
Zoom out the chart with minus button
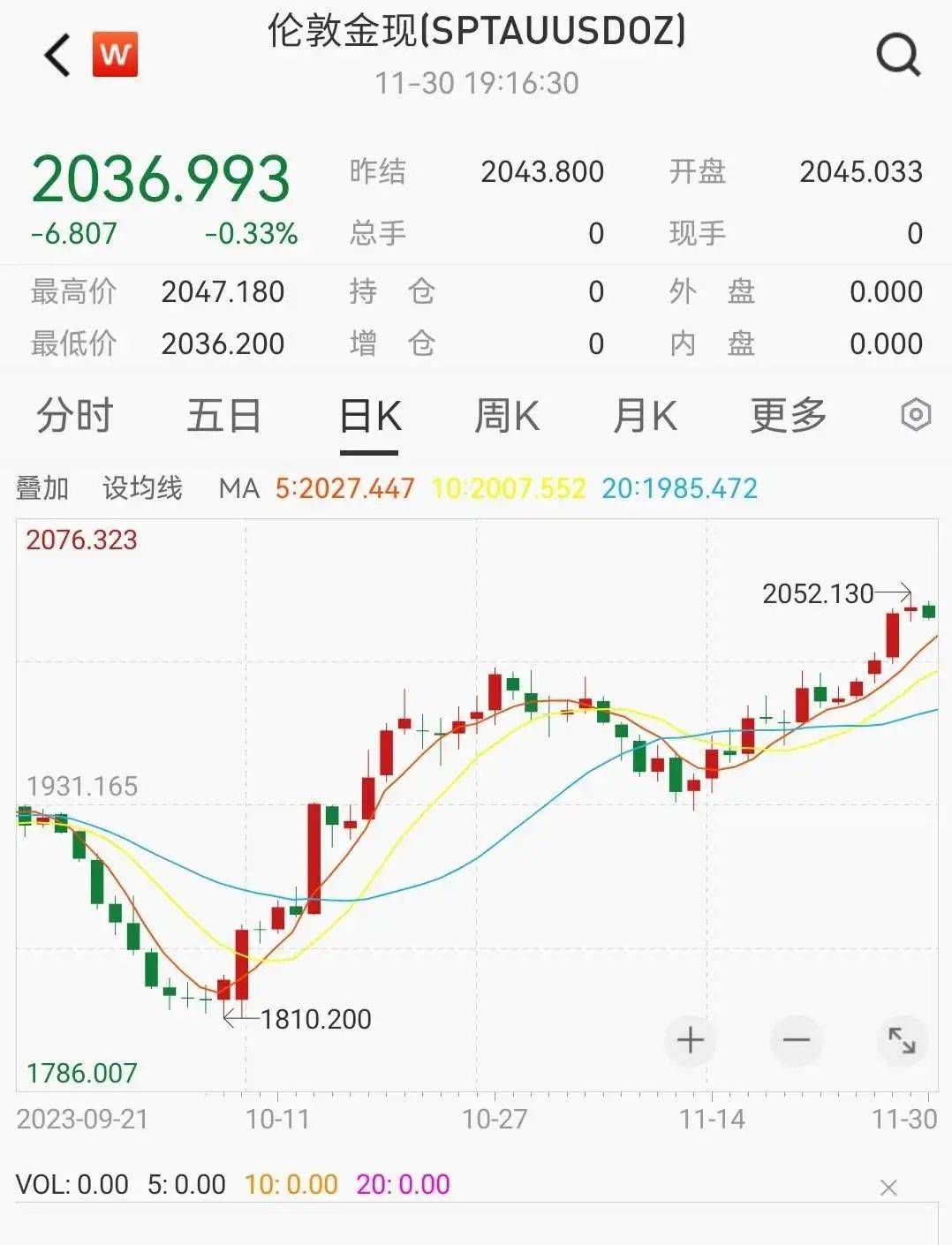pos(796,1040)
